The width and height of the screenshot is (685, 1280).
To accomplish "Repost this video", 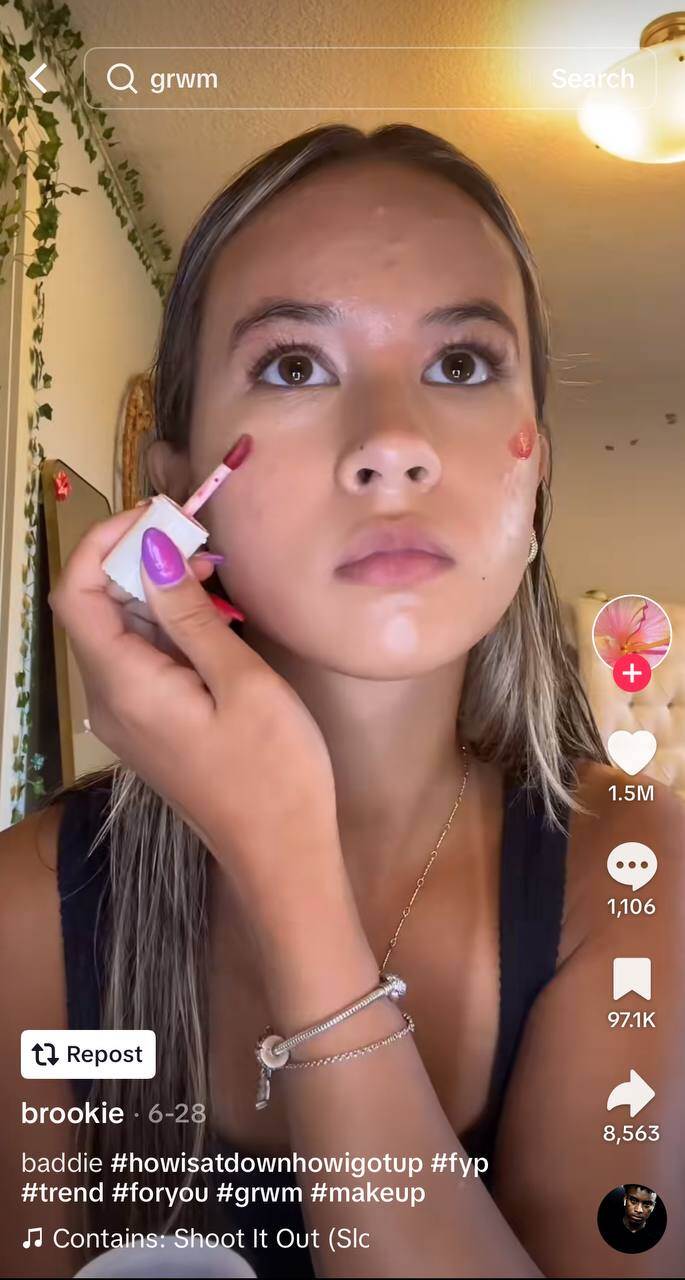I will click(x=88, y=1054).
